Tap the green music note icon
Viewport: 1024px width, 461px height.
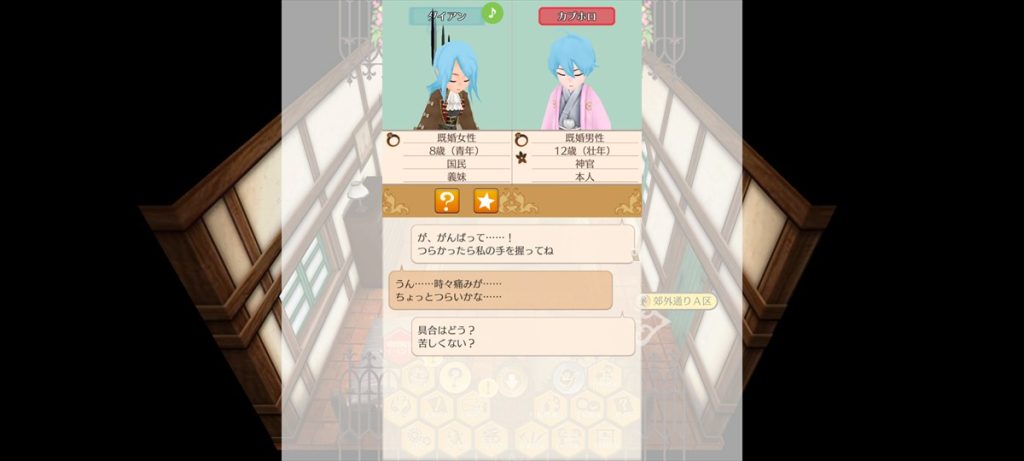492,13
